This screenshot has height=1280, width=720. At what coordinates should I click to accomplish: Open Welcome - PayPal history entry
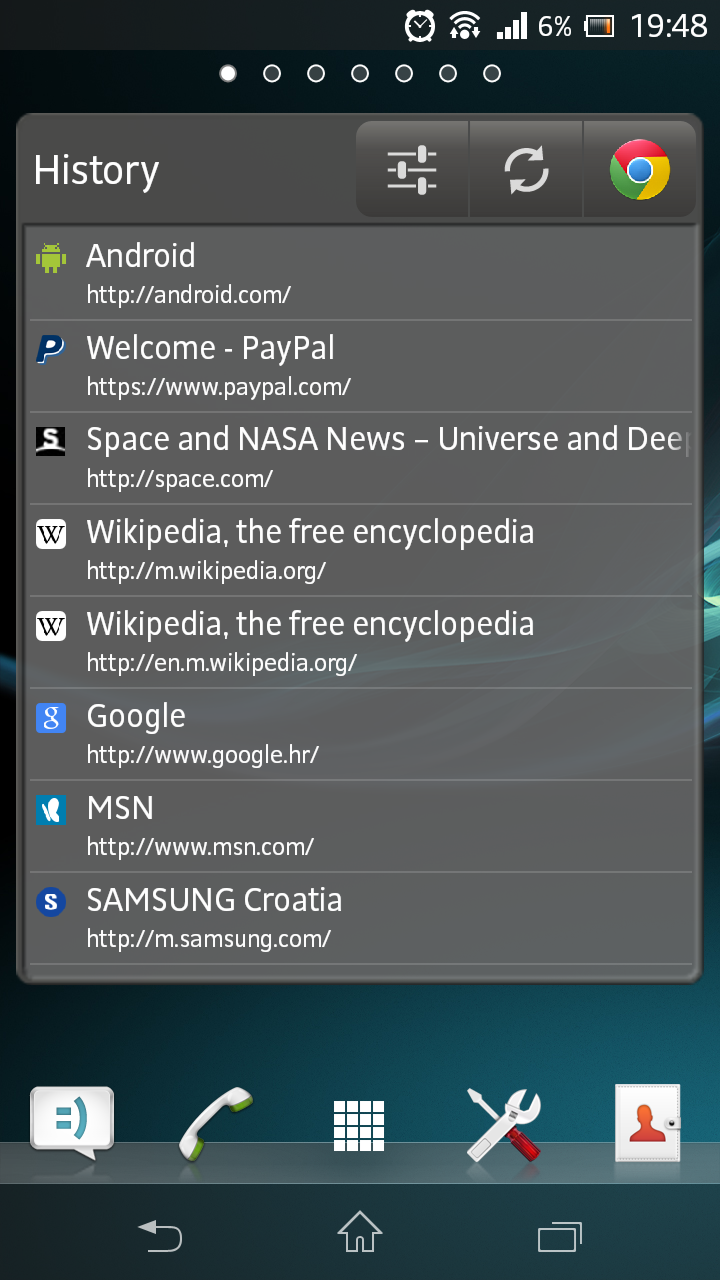(x=360, y=366)
